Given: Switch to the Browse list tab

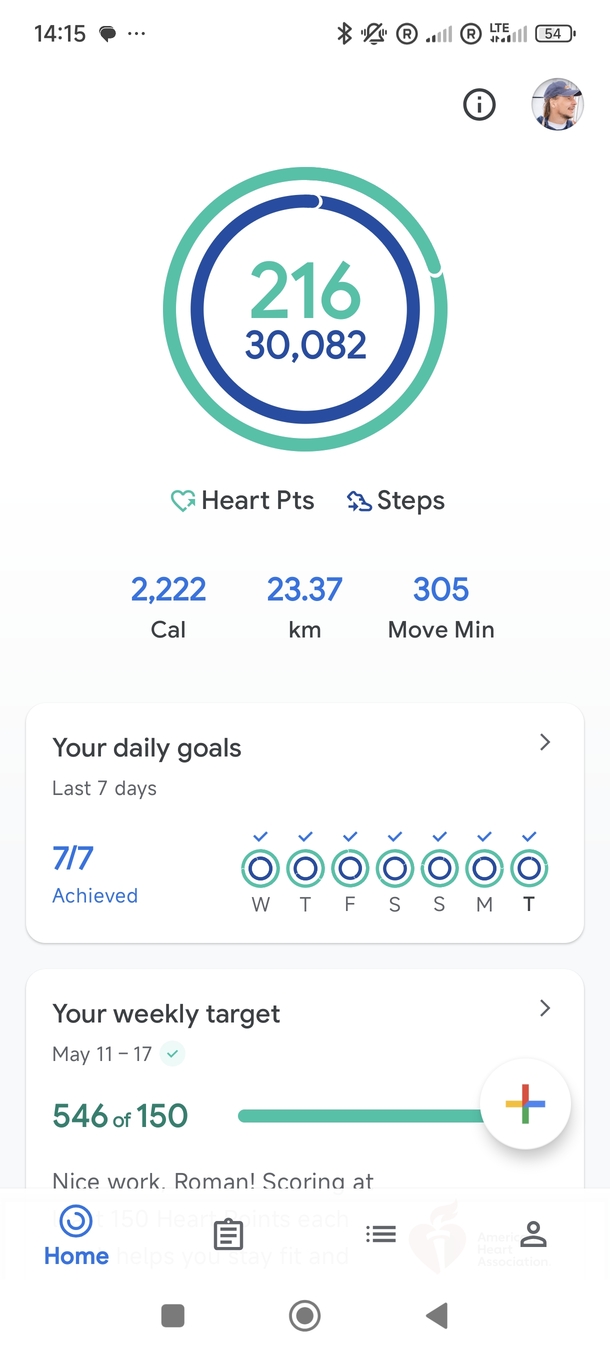Looking at the screenshot, I should click(381, 1234).
